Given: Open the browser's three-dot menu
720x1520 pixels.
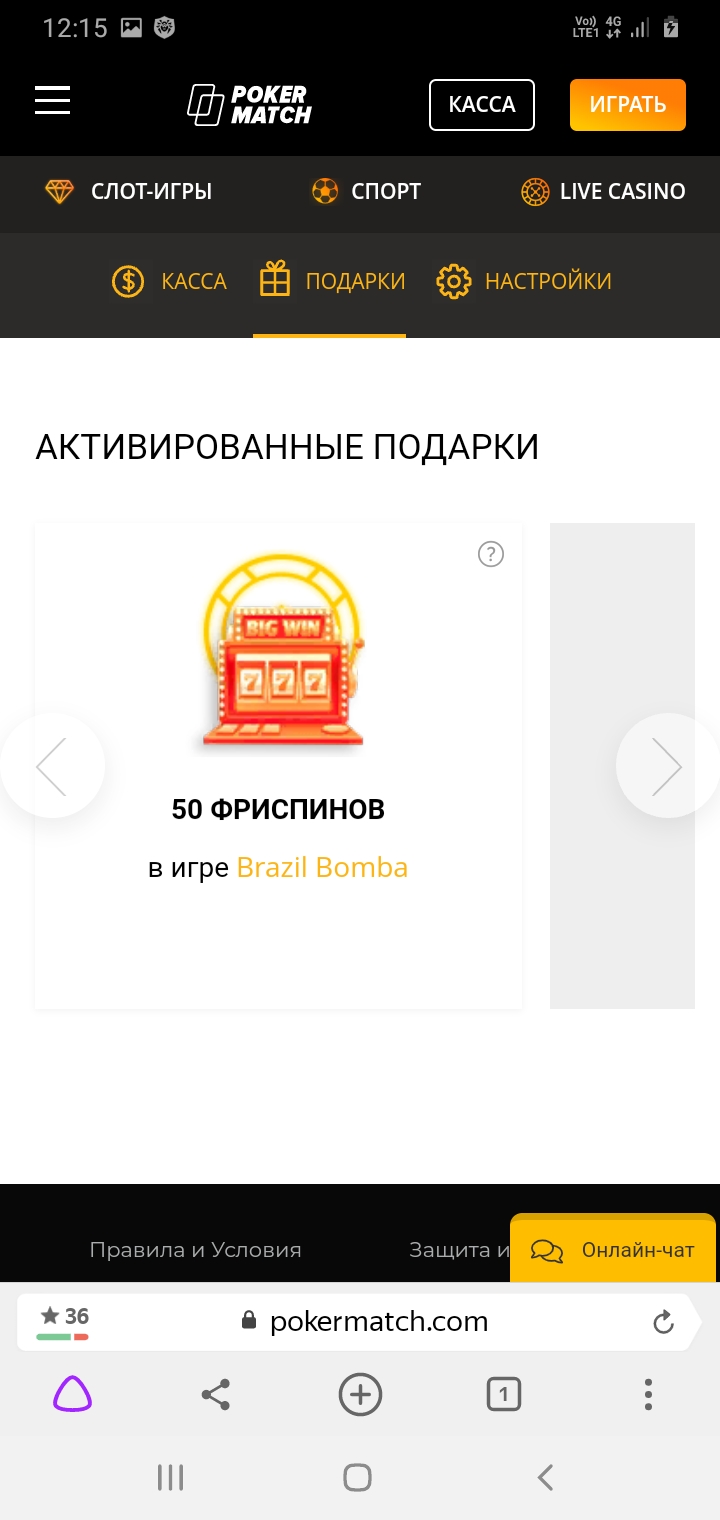Looking at the screenshot, I should [648, 1394].
